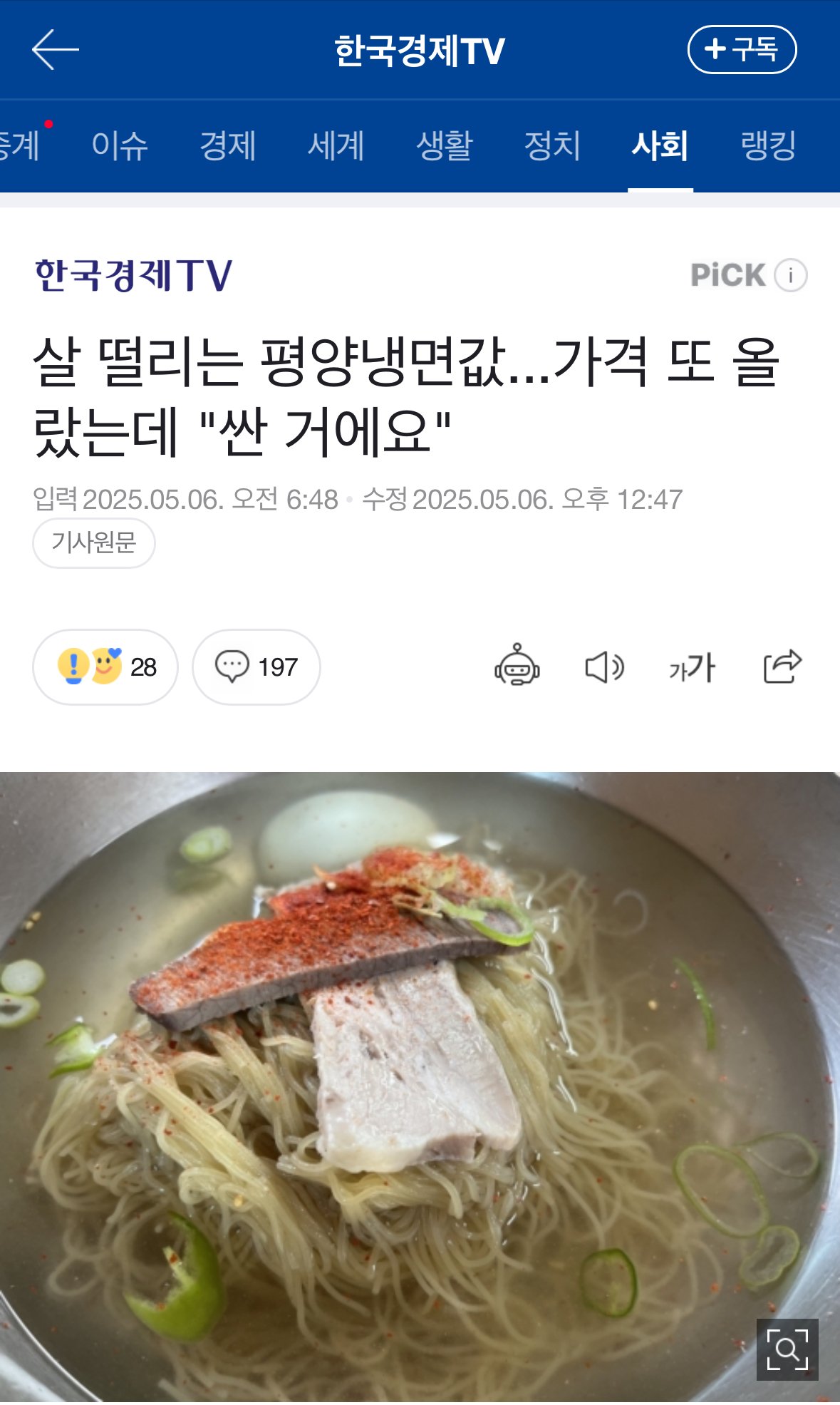Image resolution: width=840 pixels, height=1405 pixels.
Task: Go back using the arrow
Action: (x=55, y=50)
